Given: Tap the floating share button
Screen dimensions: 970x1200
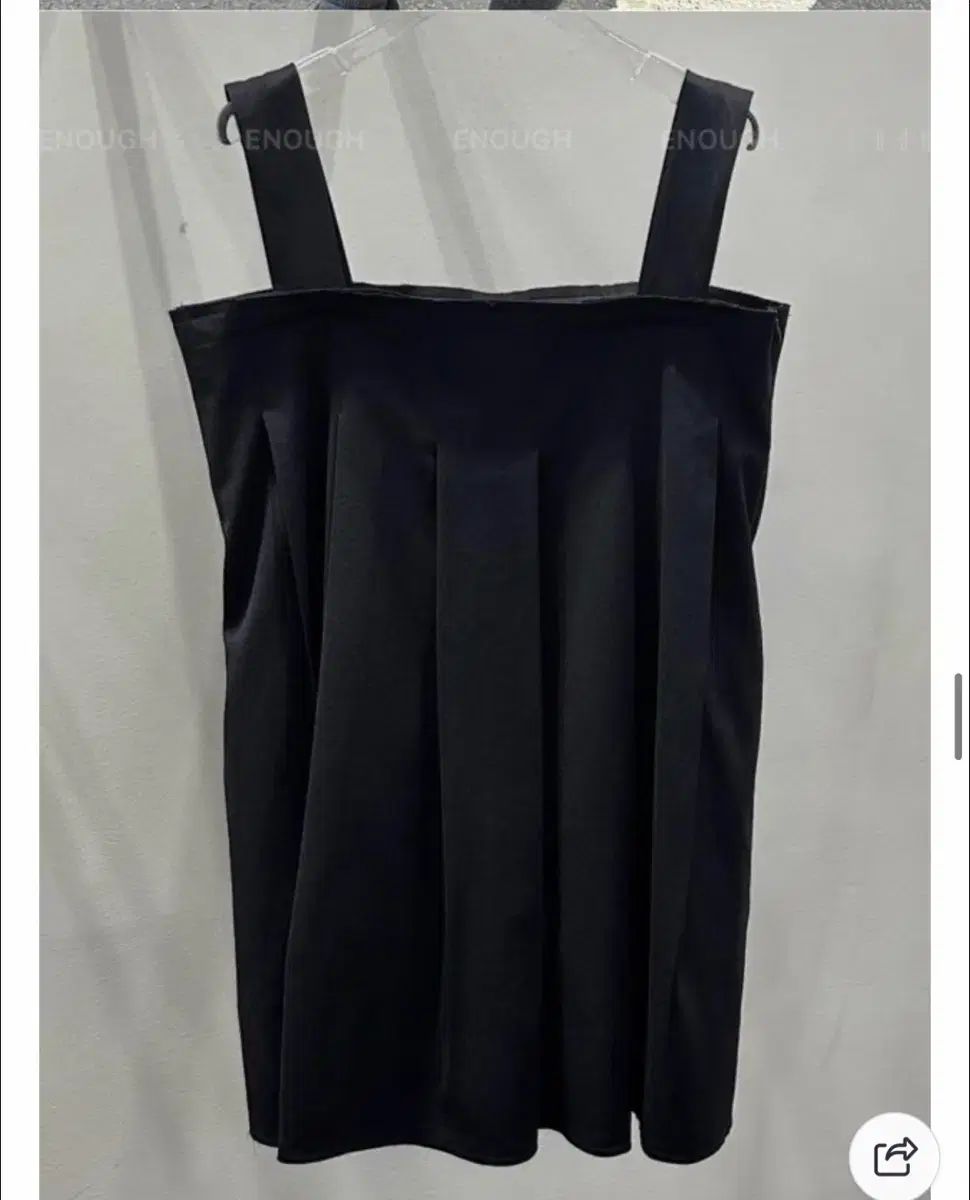Looking at the screenshot, I should tap(894, 1157).
